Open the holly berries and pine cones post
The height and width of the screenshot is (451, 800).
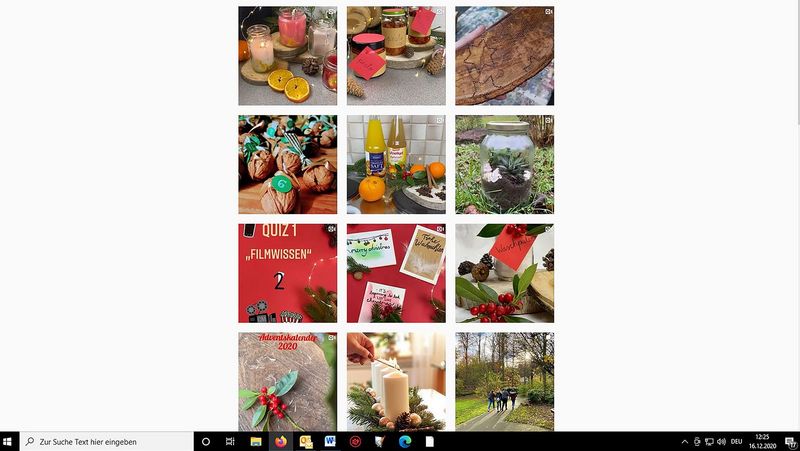505,273
